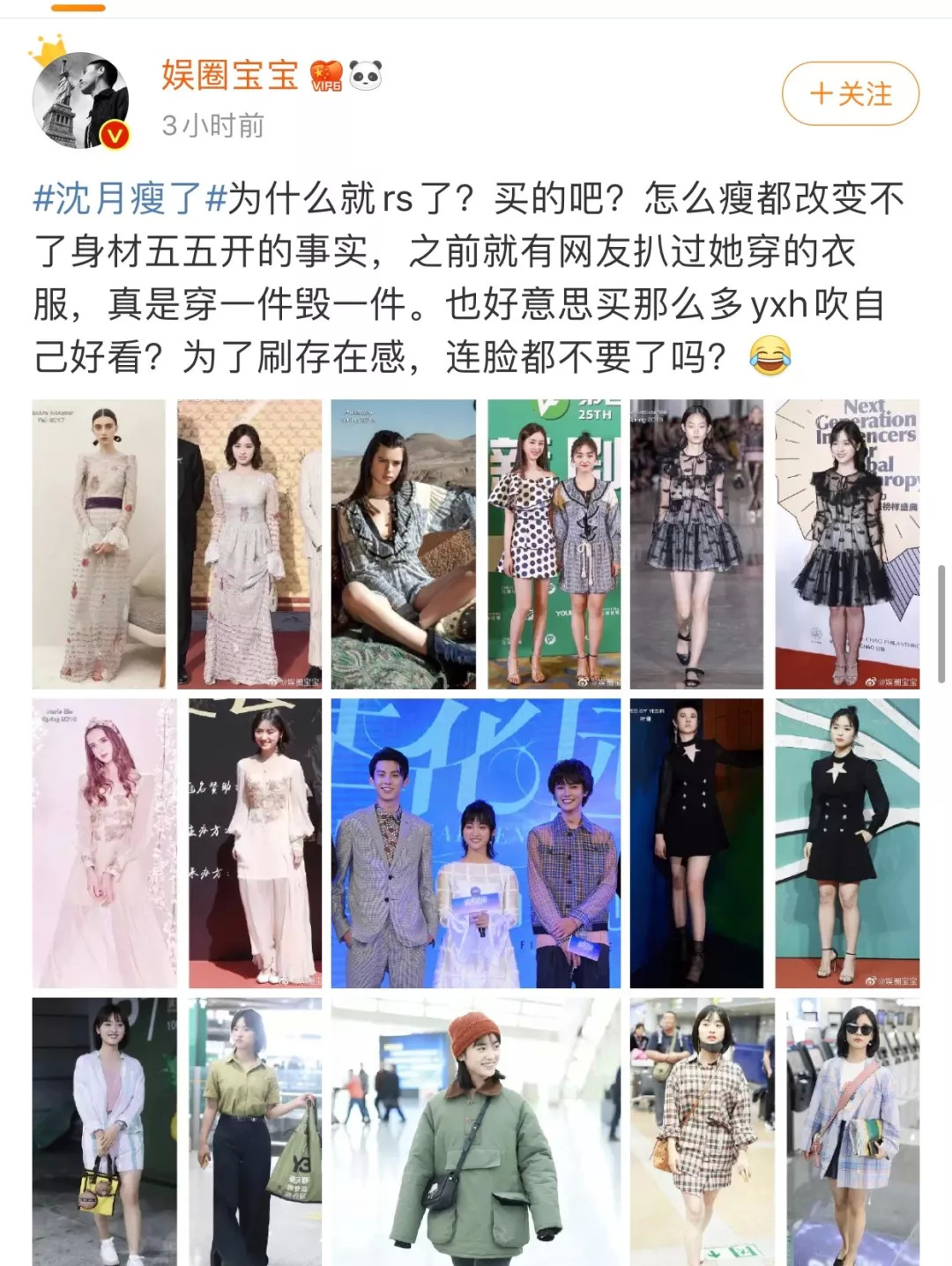Follow the account 娱圈宝宝
Viewport: 952px width, 1266px height.
850,93
